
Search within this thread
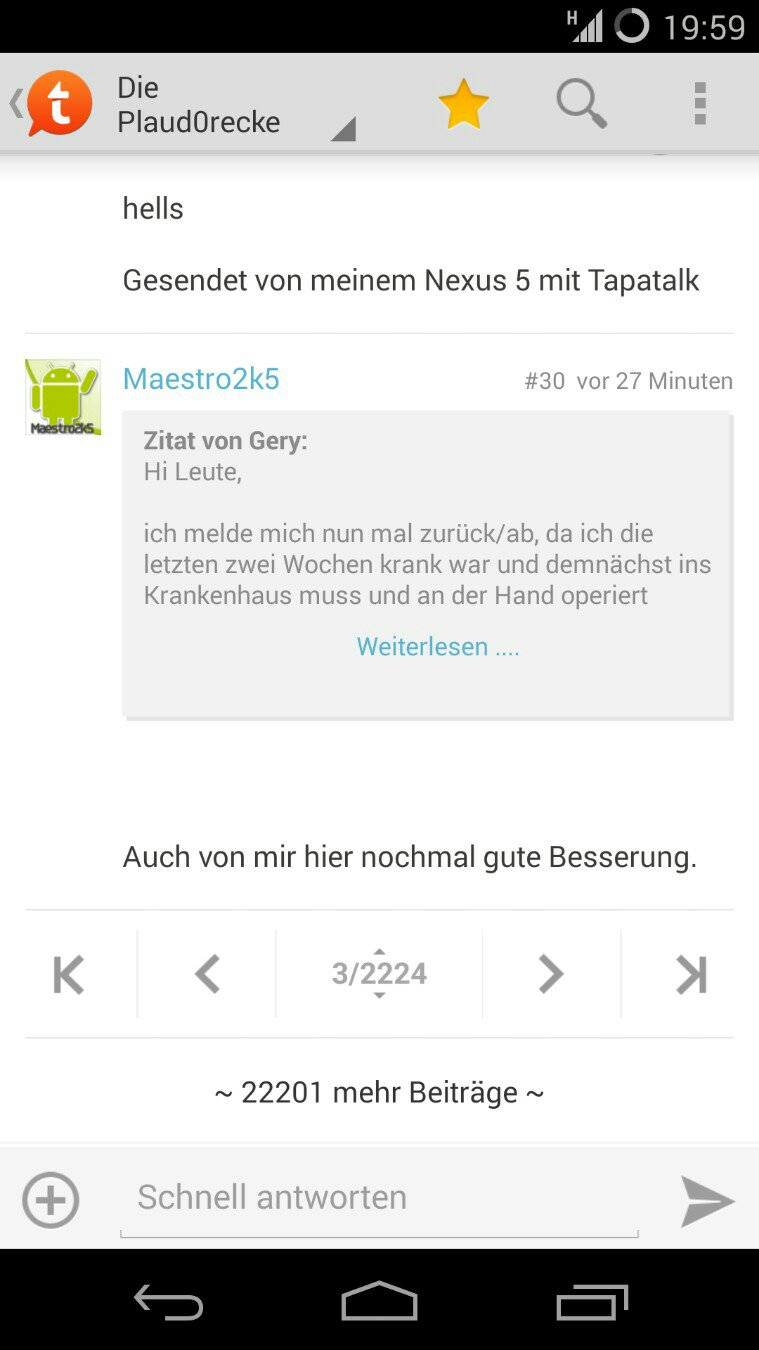[x=581, y=104]
